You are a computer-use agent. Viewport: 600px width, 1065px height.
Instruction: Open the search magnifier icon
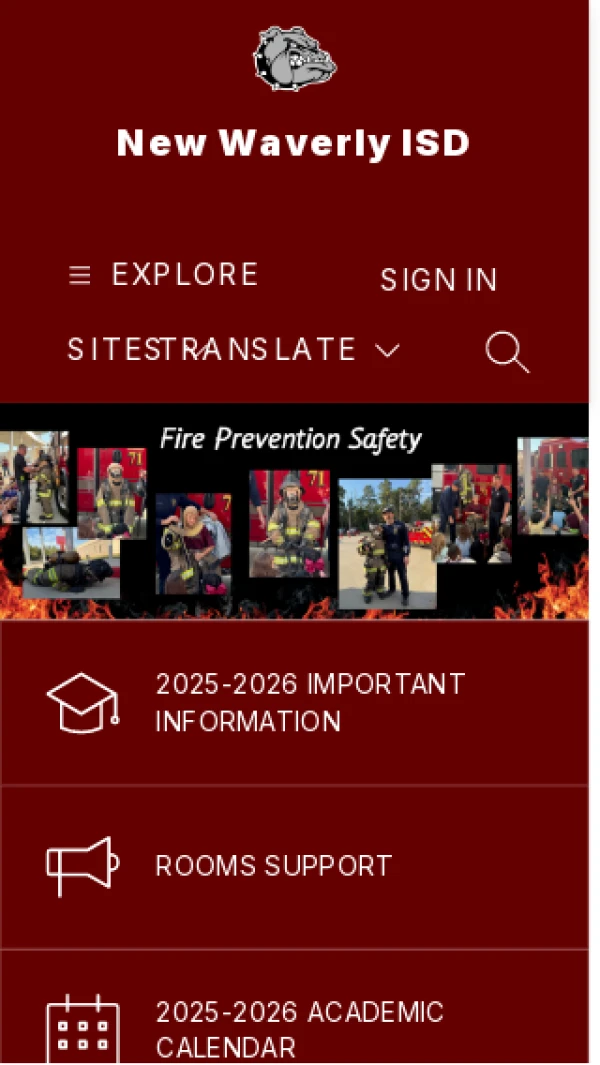506,352
